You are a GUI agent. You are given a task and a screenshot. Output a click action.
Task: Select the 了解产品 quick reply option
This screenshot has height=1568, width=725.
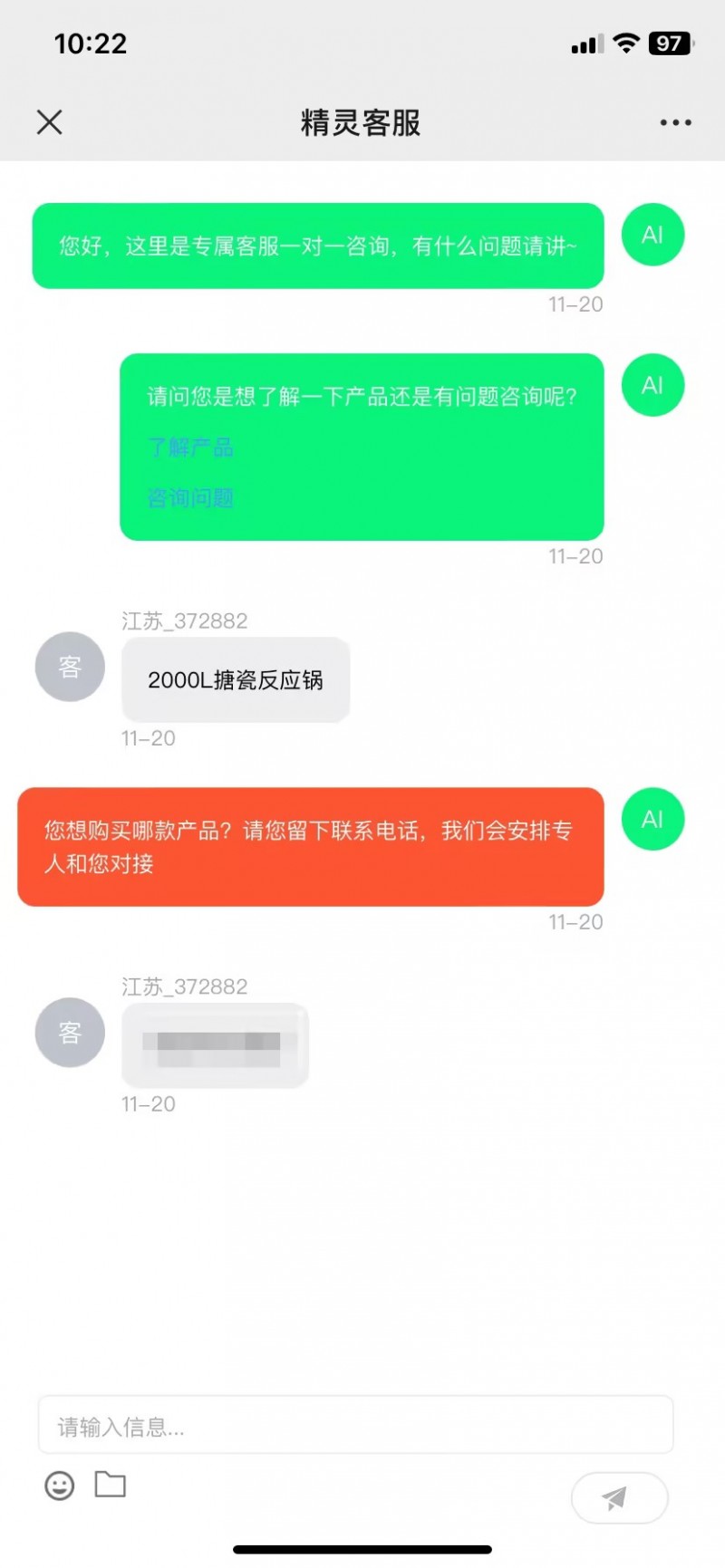[x=189, y=447]
